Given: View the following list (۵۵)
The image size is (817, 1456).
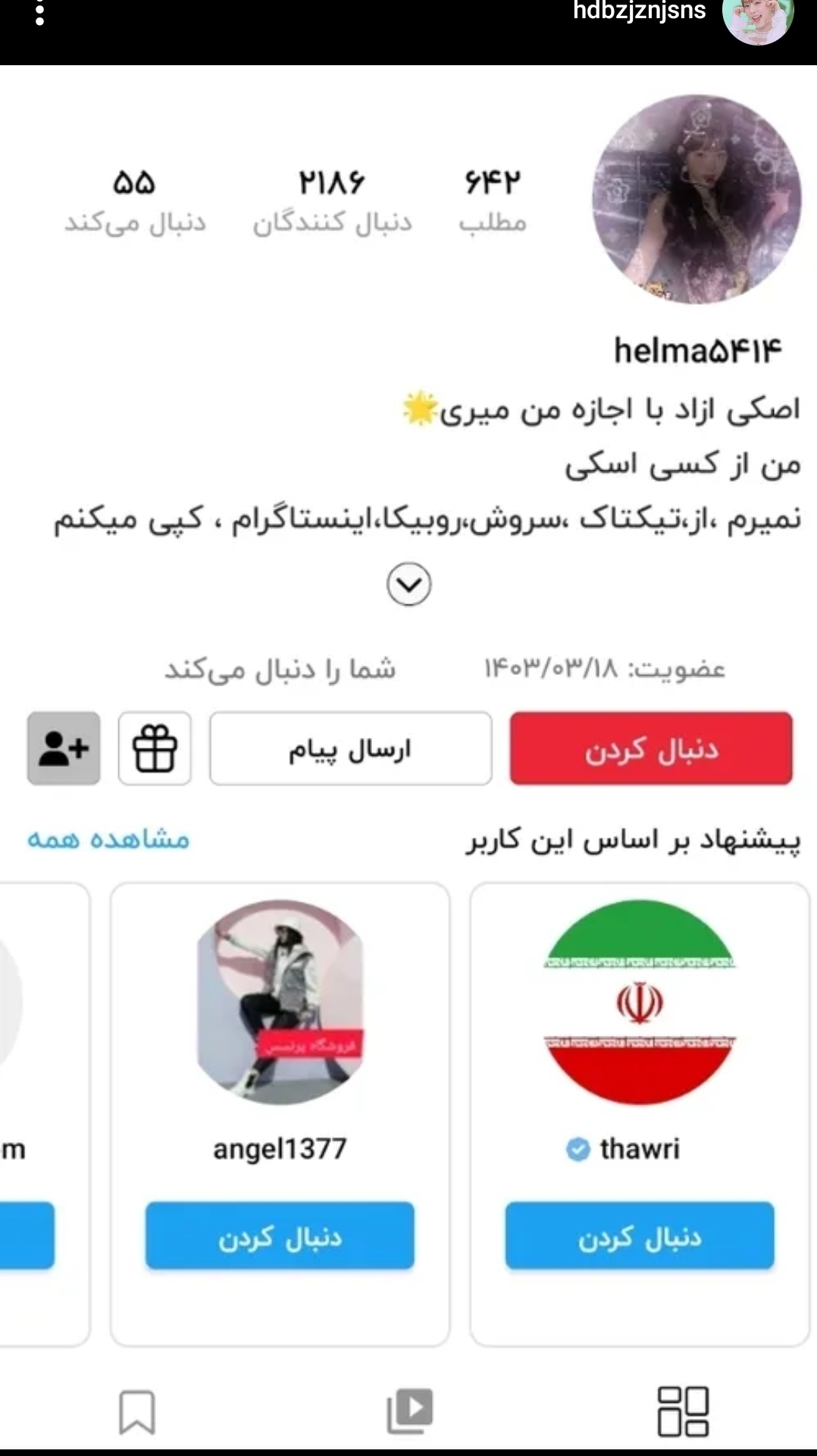Looking at the screenshot, I should click(x=135, y=201).
